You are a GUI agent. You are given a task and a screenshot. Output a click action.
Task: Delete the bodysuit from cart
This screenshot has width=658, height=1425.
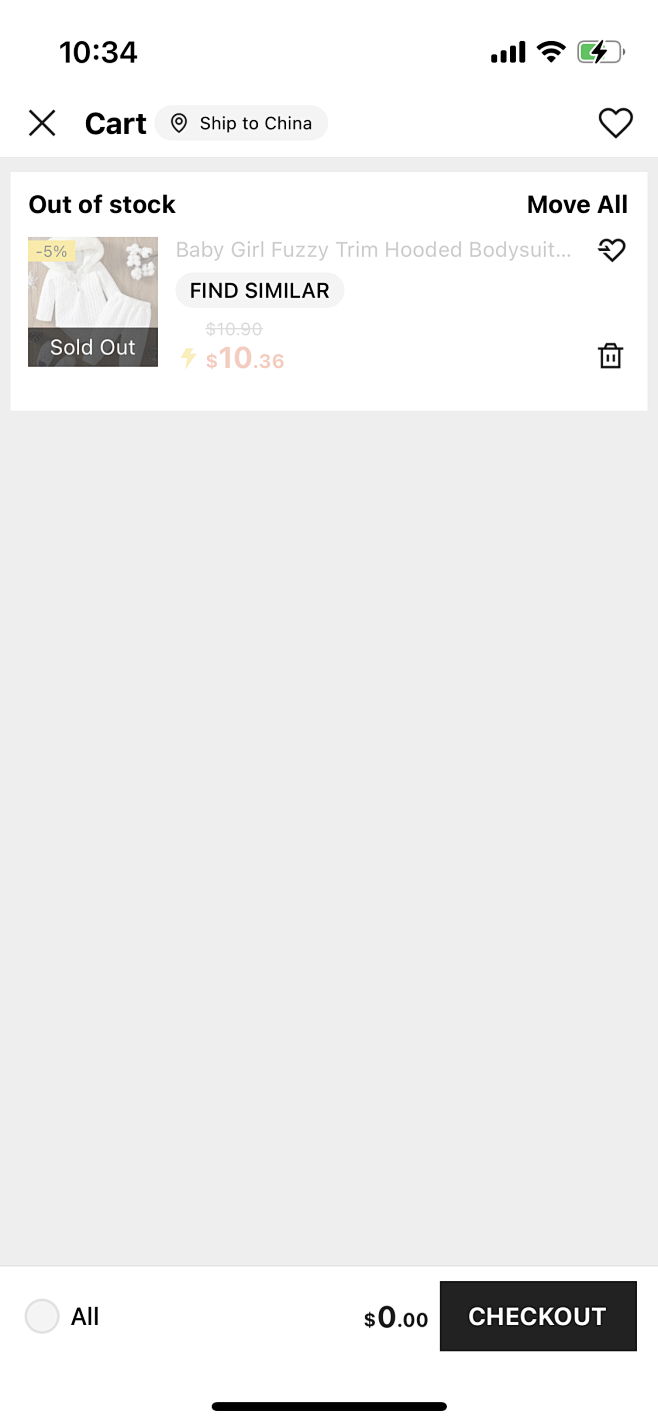point(610,355)
